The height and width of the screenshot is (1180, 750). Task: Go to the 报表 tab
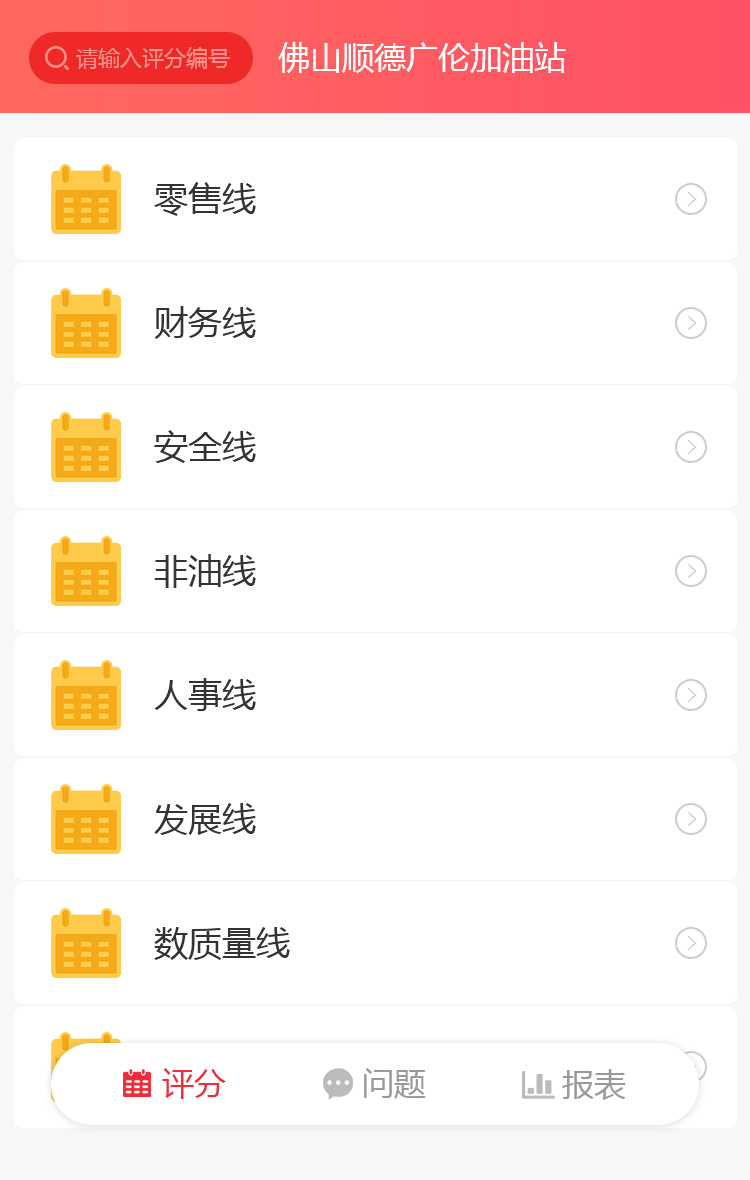tap(574, 1084)
